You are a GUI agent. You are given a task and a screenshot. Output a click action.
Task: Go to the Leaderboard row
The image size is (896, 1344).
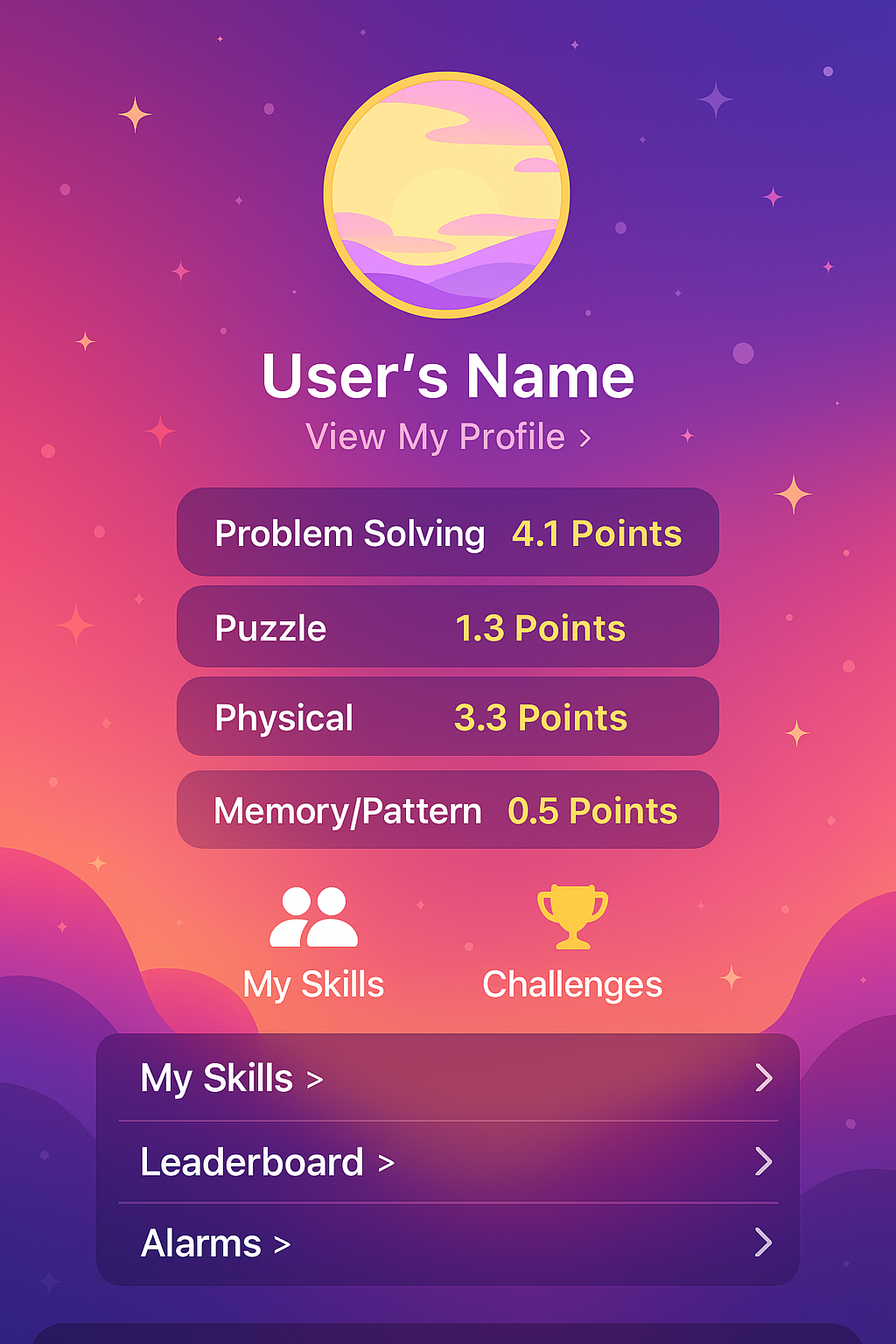(447, 1162)
